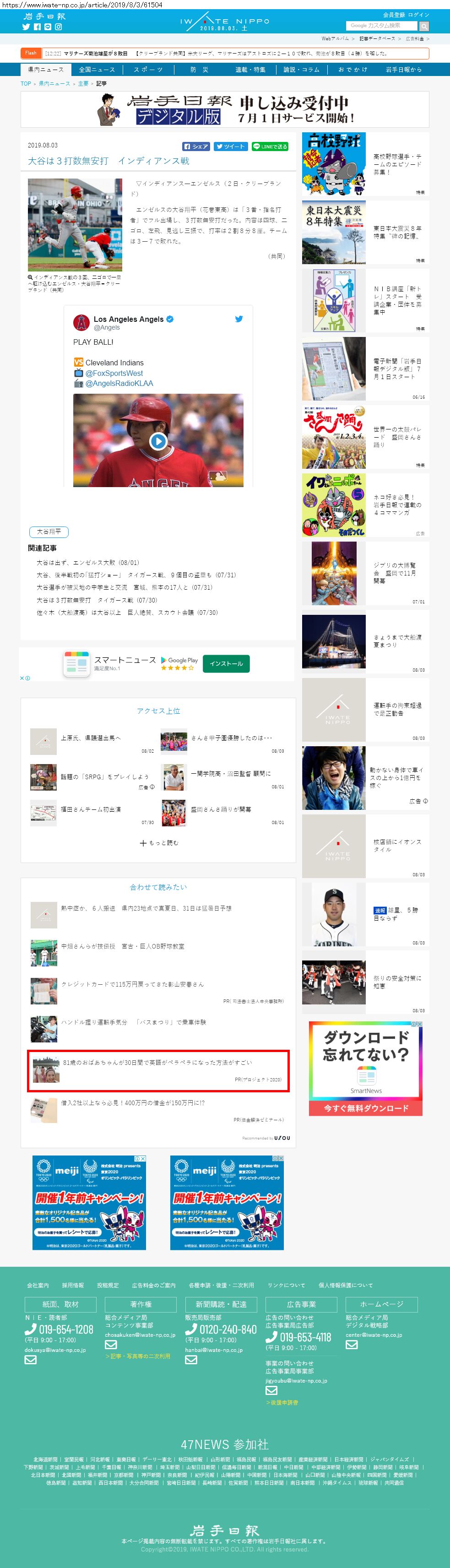Open the 81歳のおばあちゃん recommended article

click(157, 1062)
